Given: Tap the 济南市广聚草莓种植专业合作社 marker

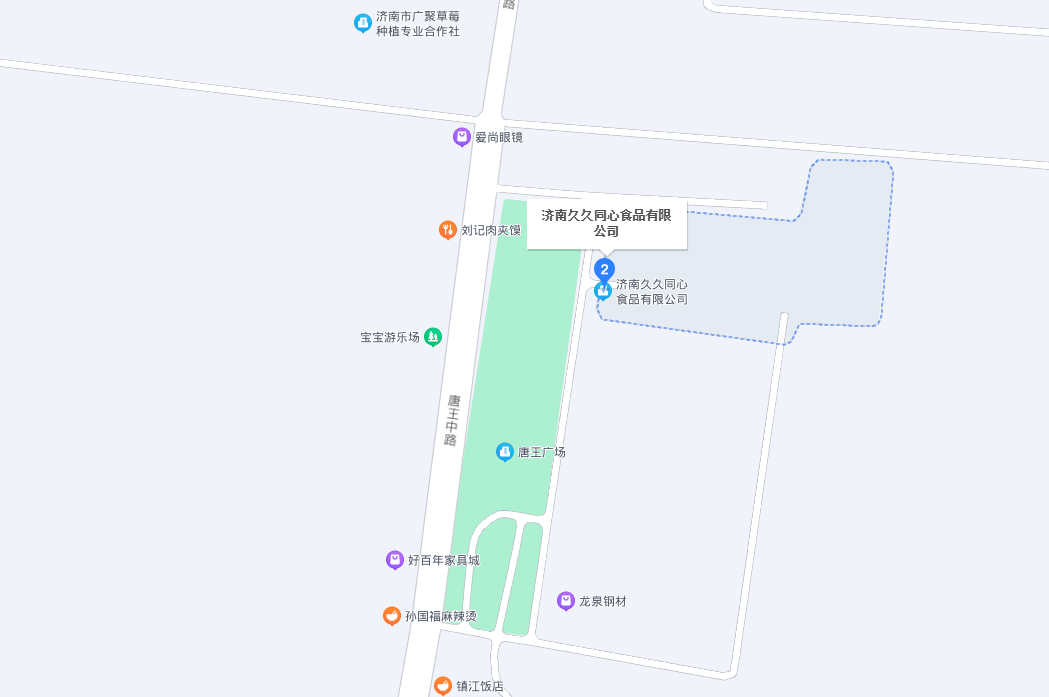Looking at the screenshot, I should coord(363,23).
